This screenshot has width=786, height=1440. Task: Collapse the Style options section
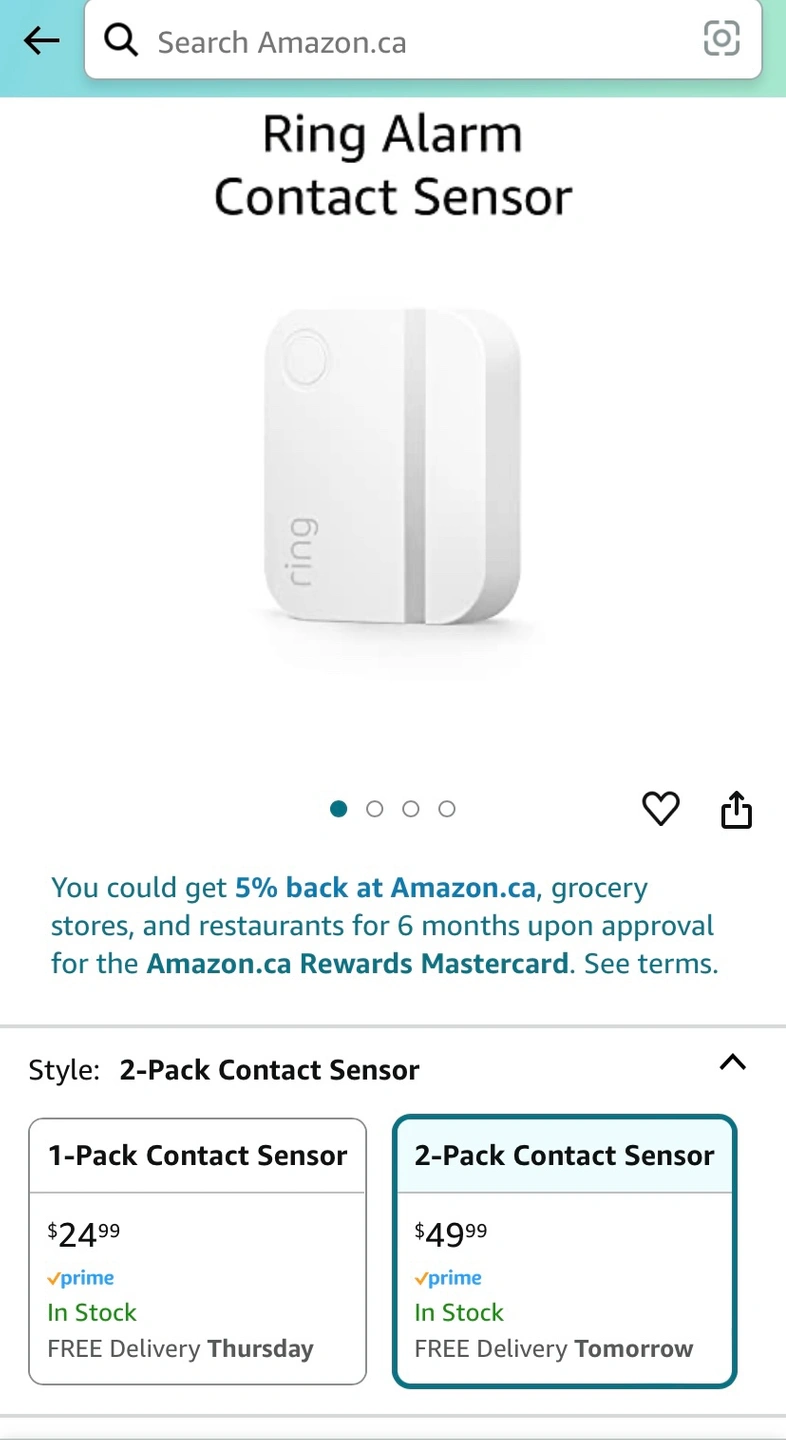(x=732, y=1063)
